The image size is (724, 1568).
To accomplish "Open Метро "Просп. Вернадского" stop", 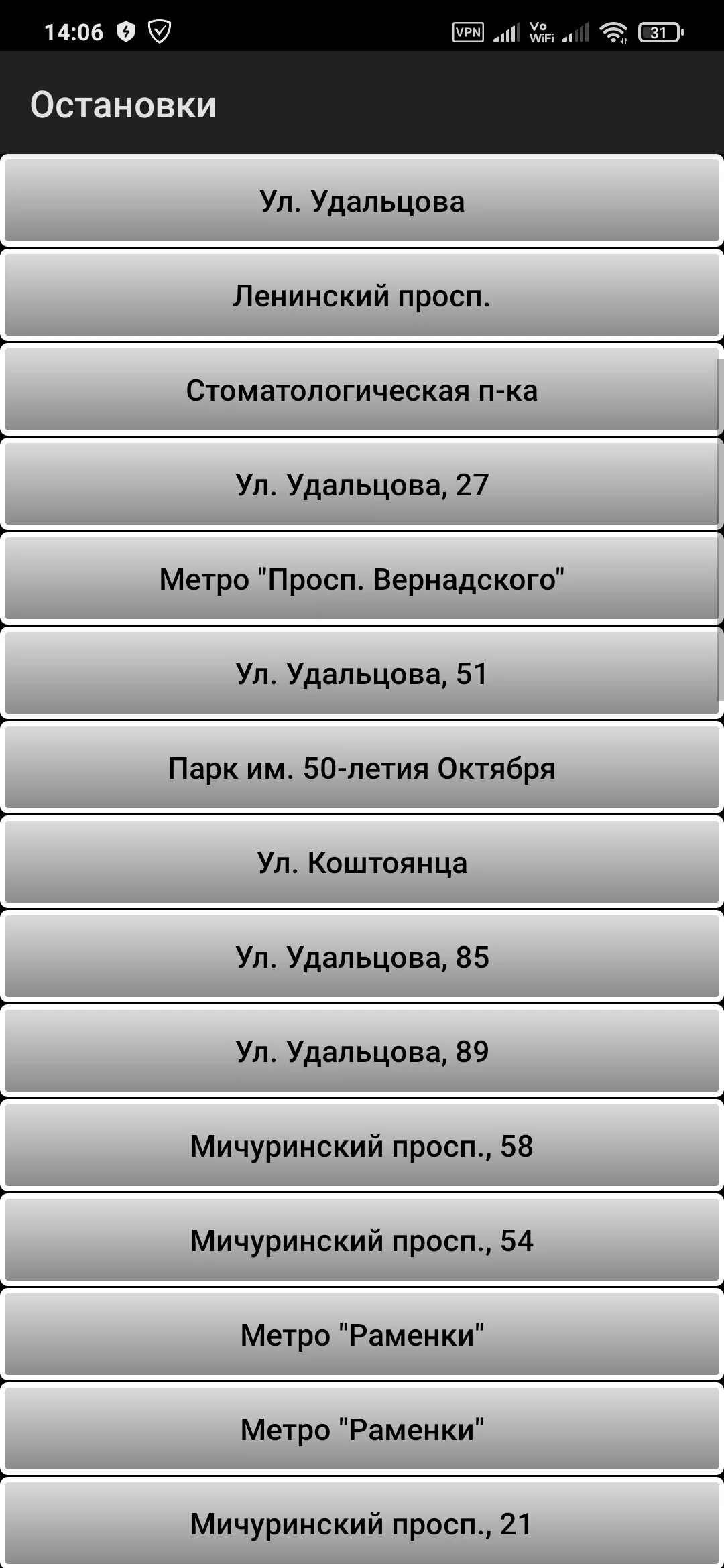I will (362, 579).
